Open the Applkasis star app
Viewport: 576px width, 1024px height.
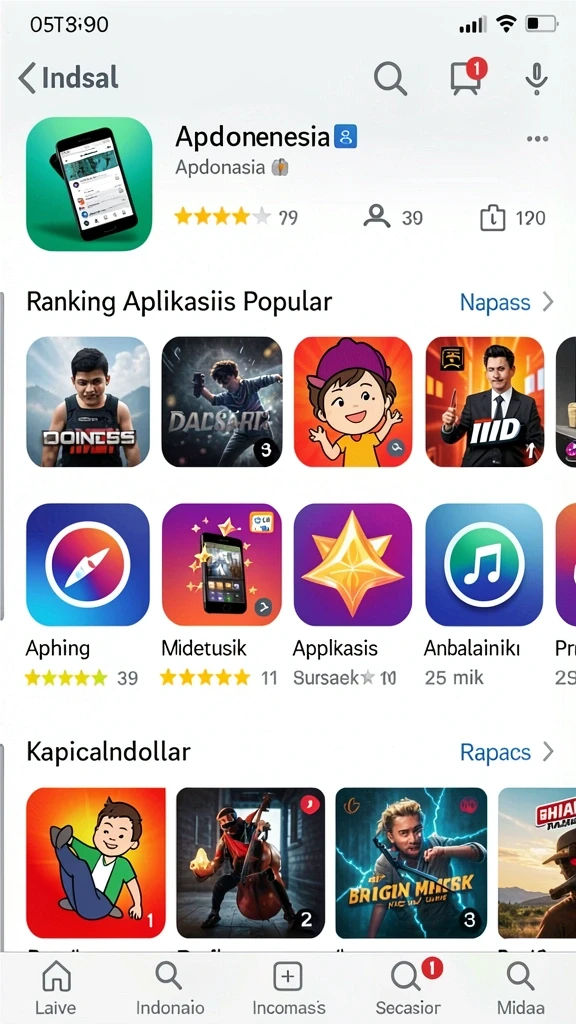353,564
